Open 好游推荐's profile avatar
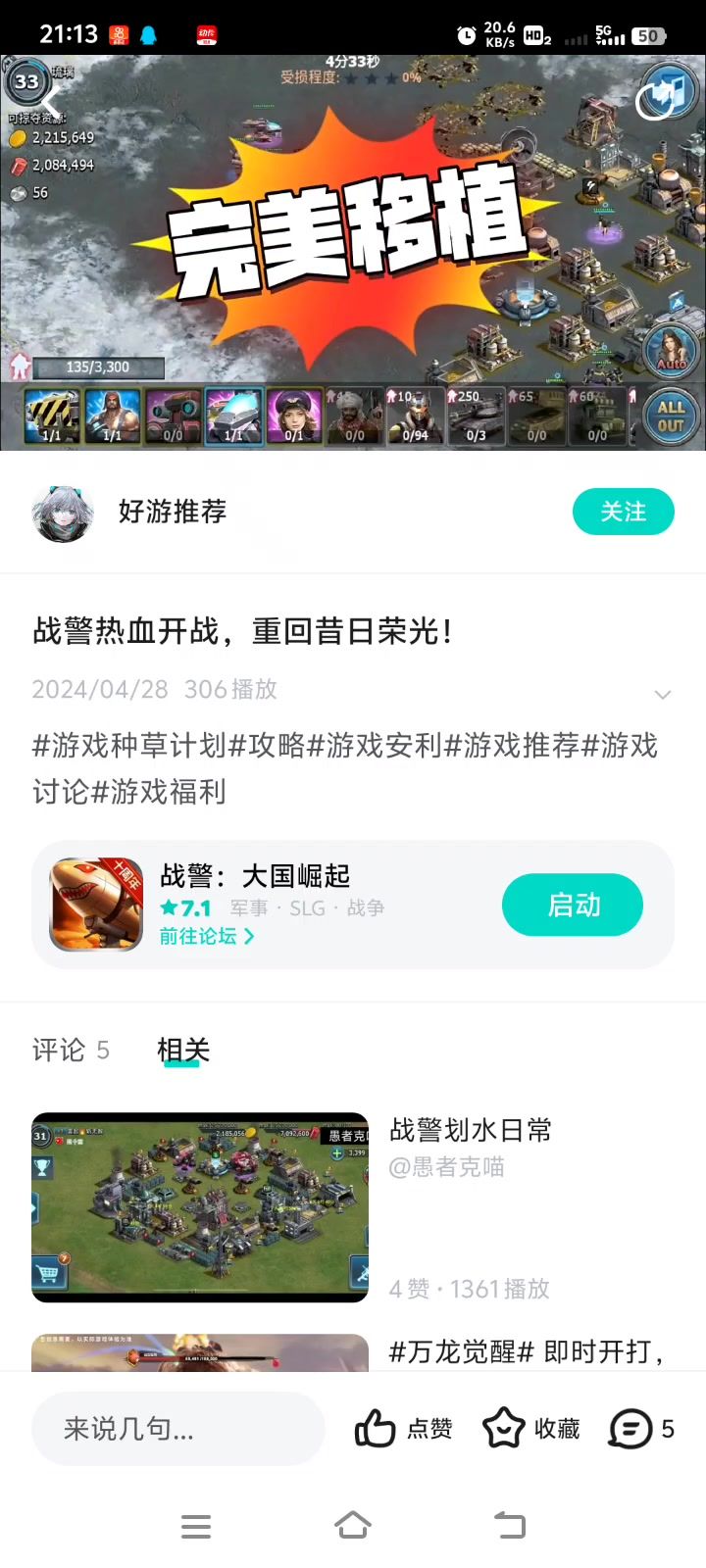This screenshot has width=706, height=1568. pyautogui.click(x=63, y=513)
